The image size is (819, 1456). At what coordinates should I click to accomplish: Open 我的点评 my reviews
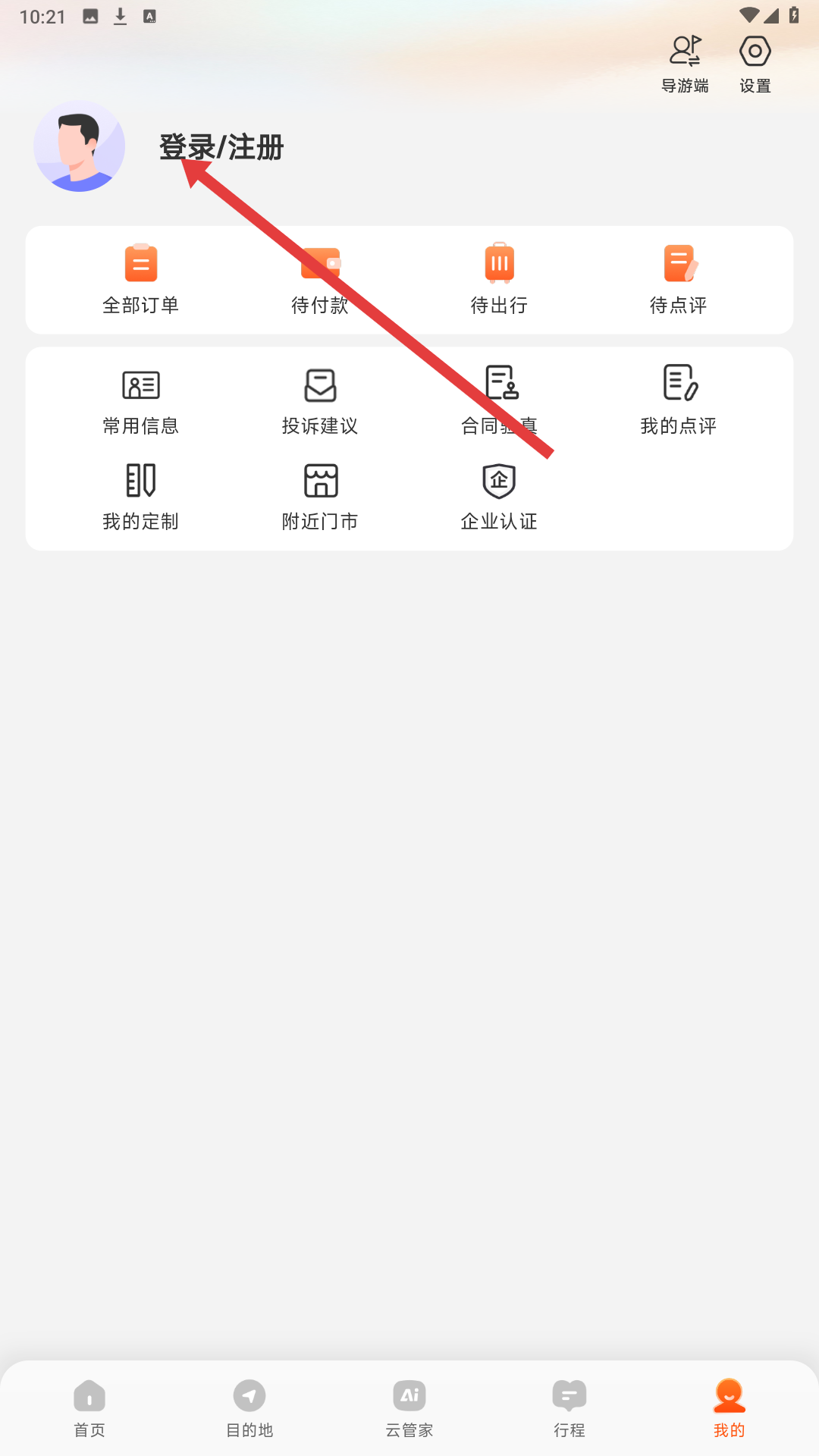[x=678, y=400]
